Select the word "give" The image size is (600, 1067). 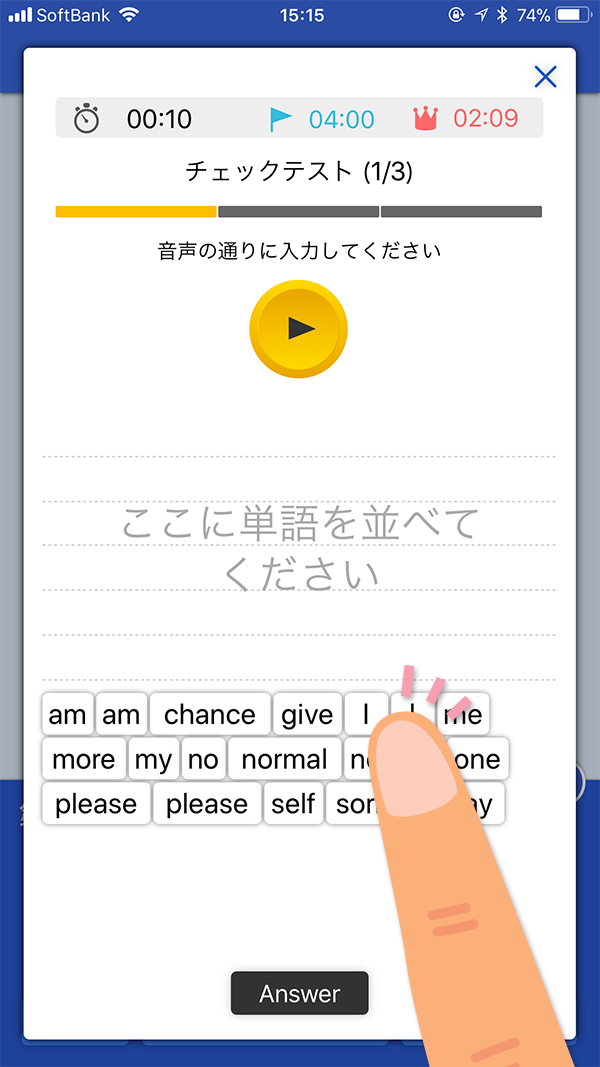point(307,714)
